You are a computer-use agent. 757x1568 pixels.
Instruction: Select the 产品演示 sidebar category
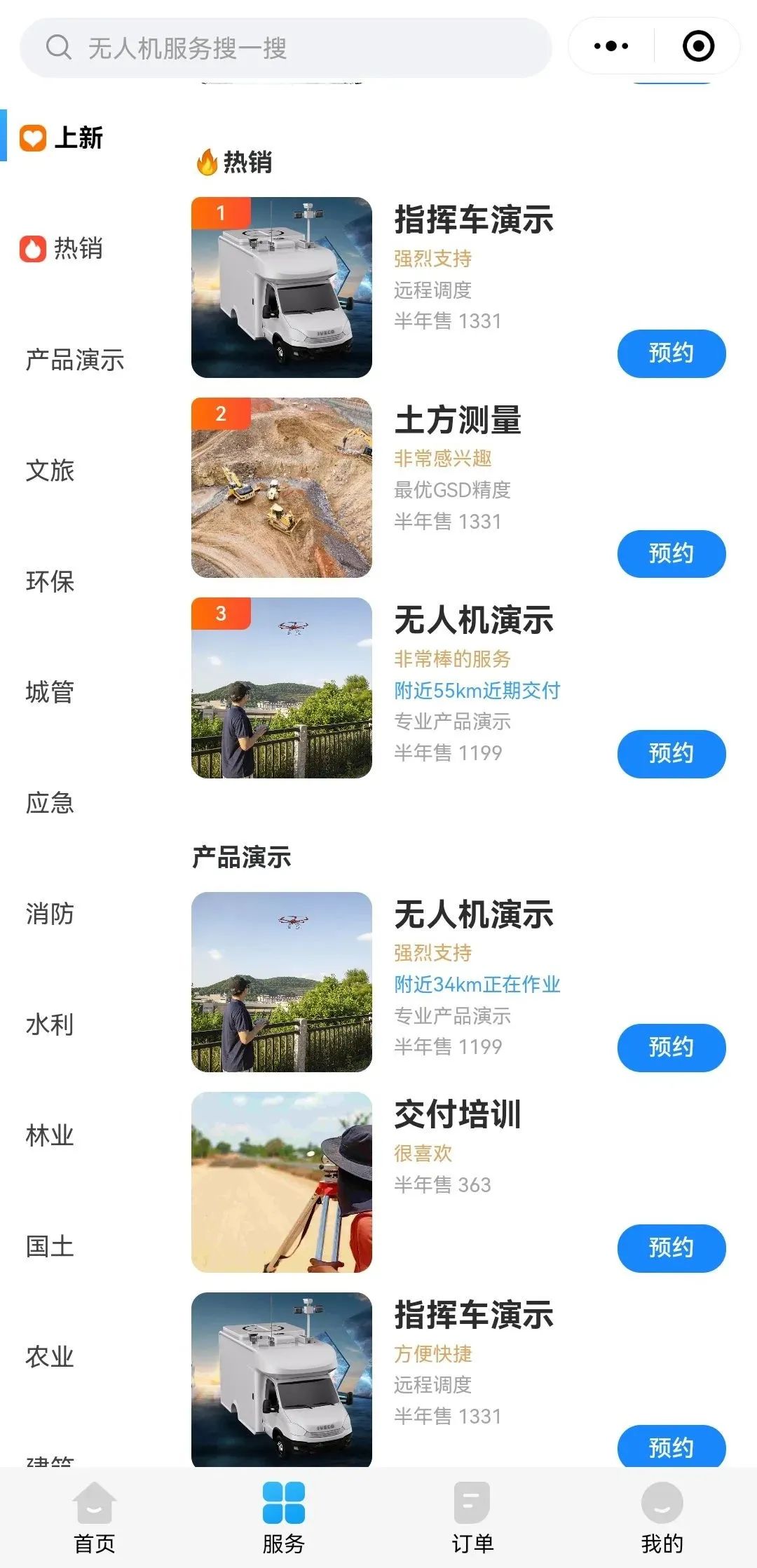pyautogui.click(x=74, y=360)
